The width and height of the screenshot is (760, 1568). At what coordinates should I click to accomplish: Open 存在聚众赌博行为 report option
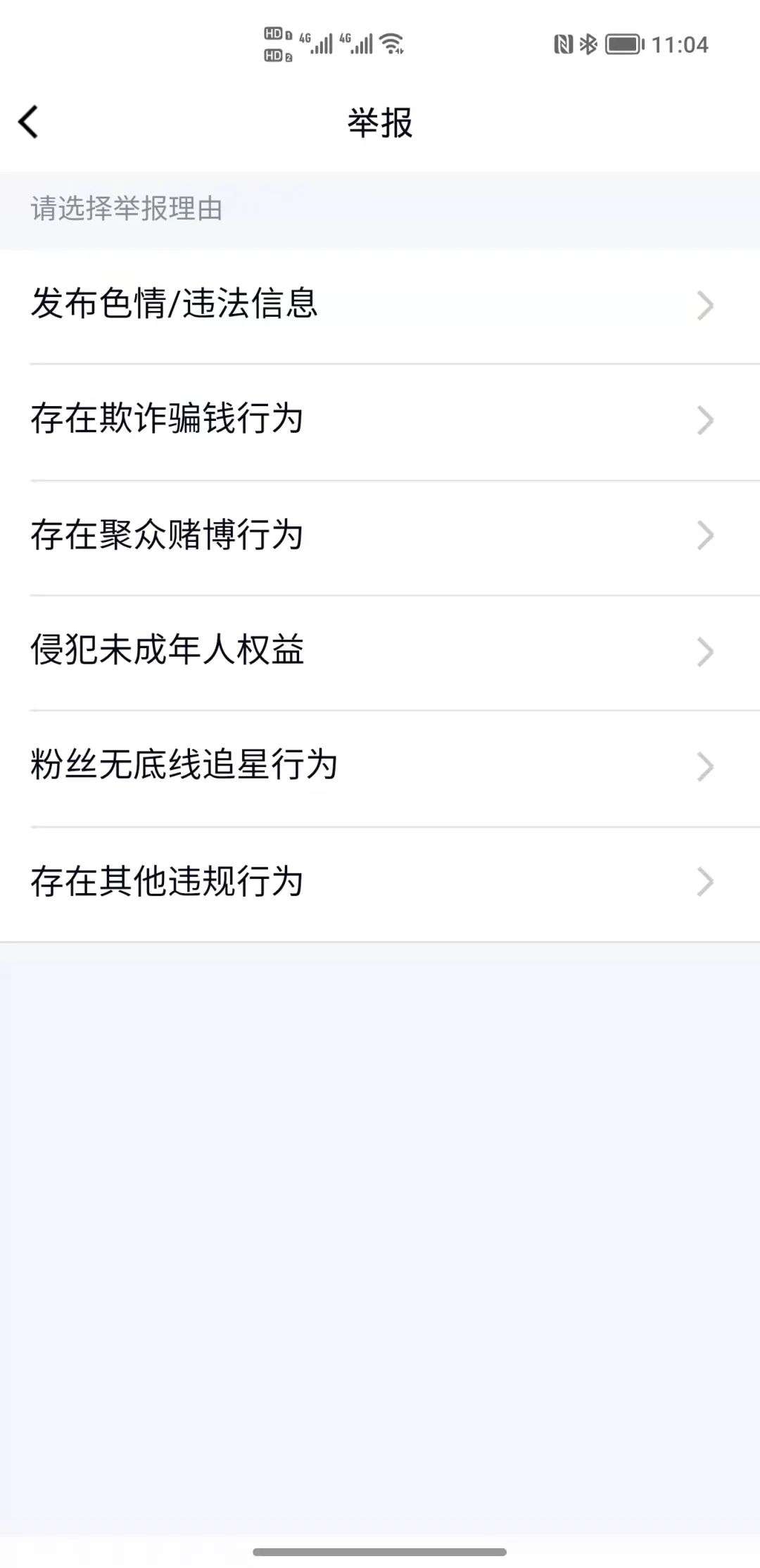(x=380, y=536)
